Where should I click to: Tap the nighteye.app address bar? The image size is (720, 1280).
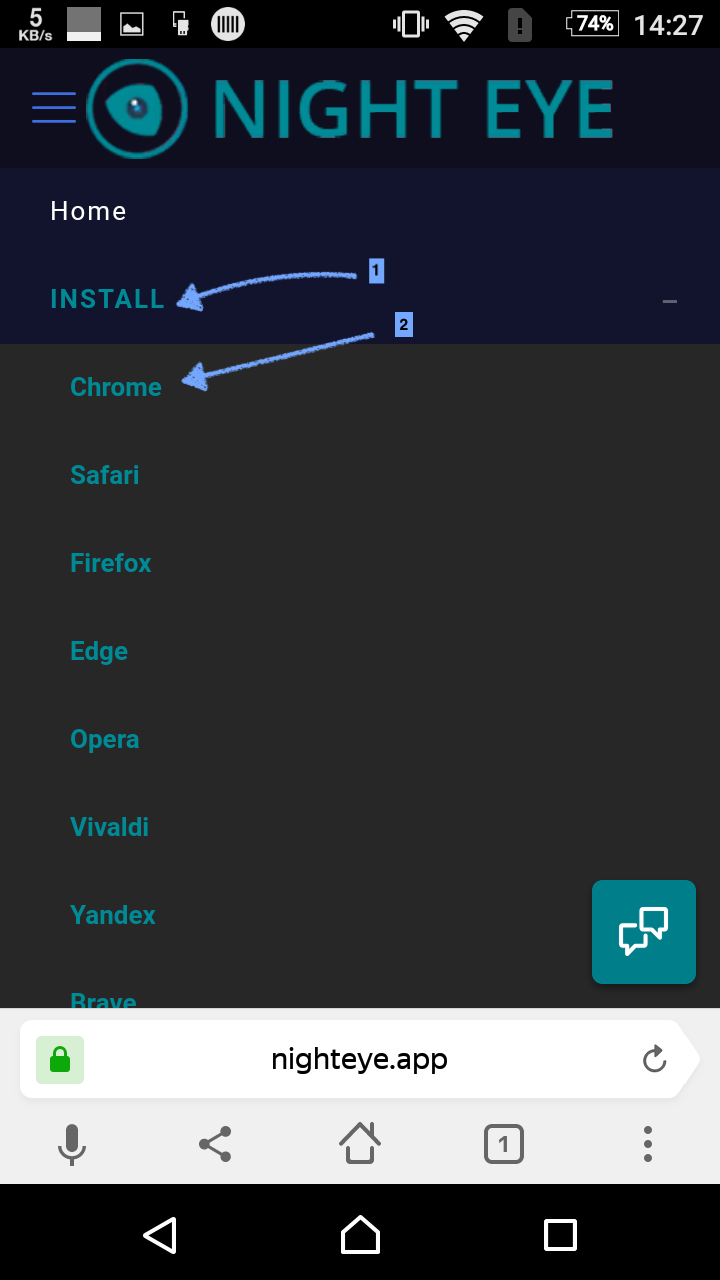pos(360,1059)
